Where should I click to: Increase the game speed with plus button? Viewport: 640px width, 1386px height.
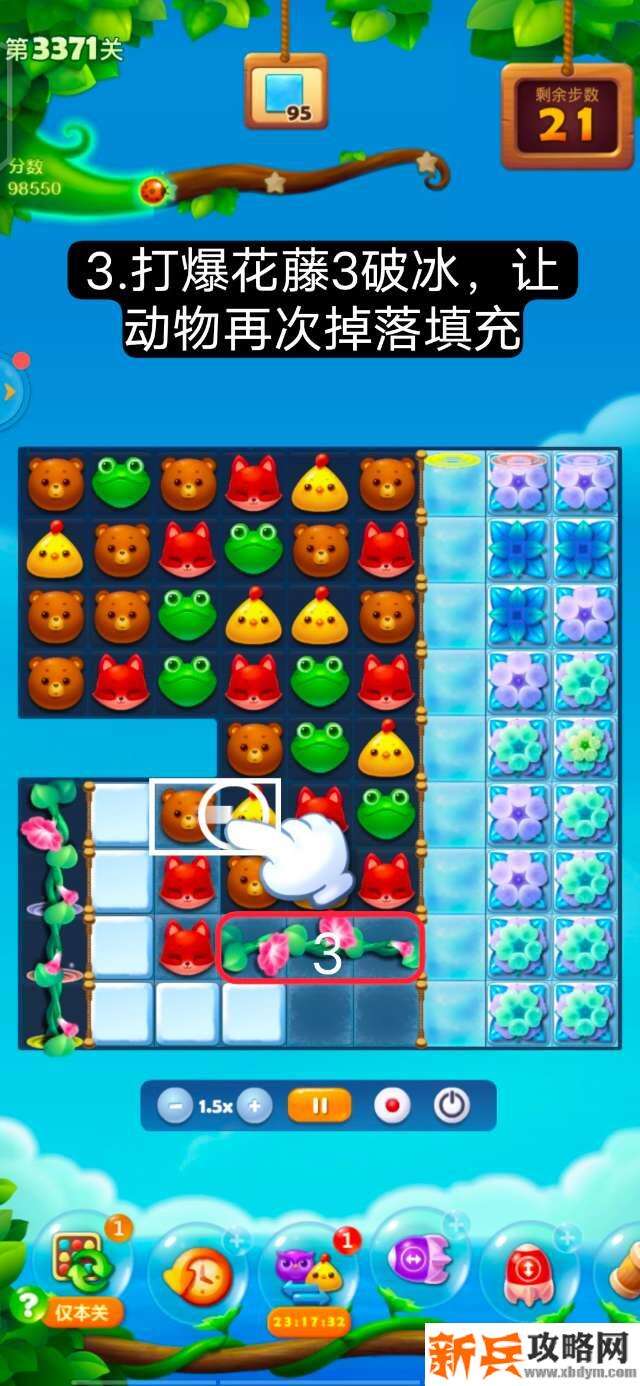coord(255,1106)
